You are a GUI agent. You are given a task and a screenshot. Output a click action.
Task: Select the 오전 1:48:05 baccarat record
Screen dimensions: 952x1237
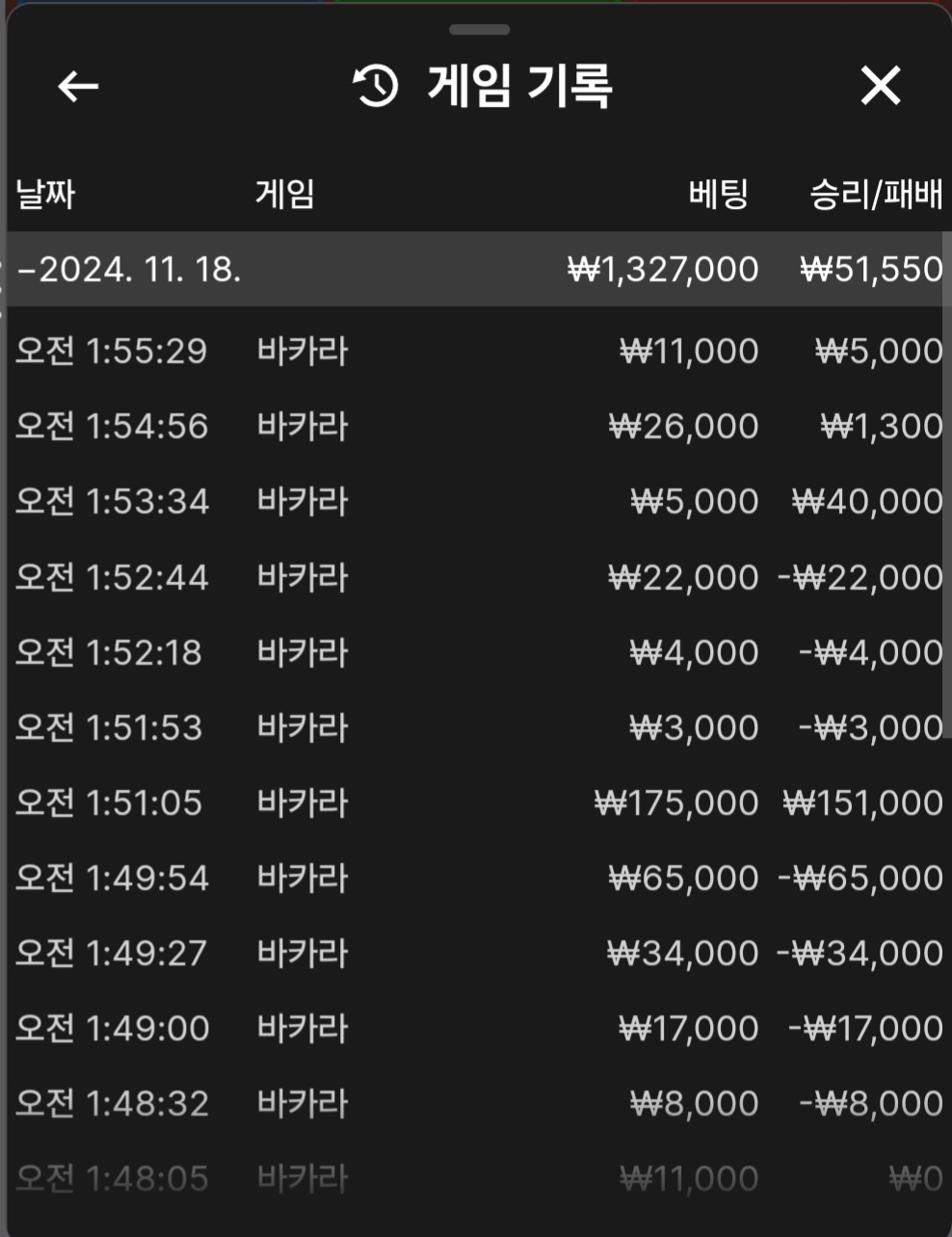[x=476, y=1178]
